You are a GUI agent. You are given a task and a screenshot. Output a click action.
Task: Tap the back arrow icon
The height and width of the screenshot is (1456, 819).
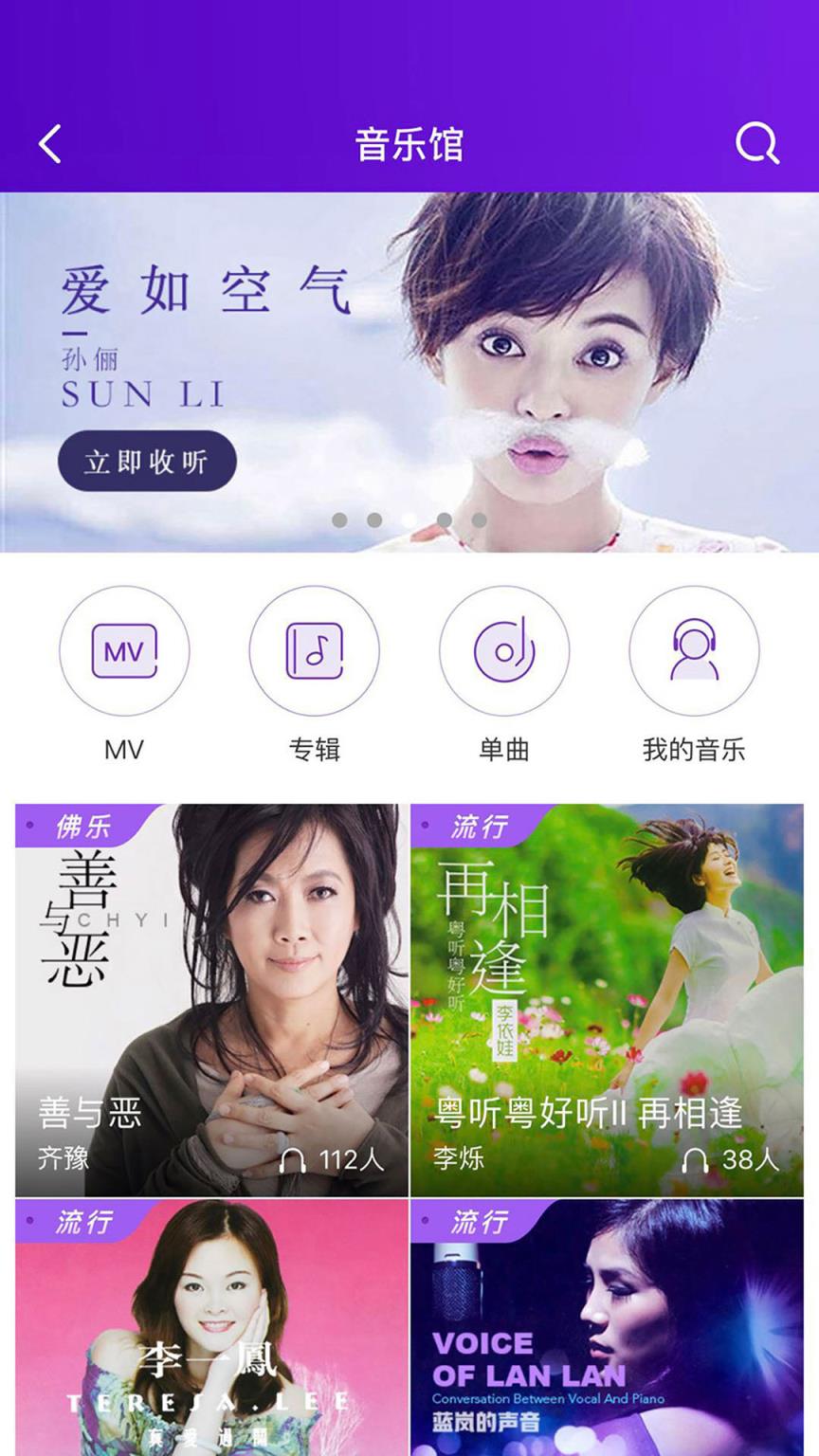tap(47, 143)
